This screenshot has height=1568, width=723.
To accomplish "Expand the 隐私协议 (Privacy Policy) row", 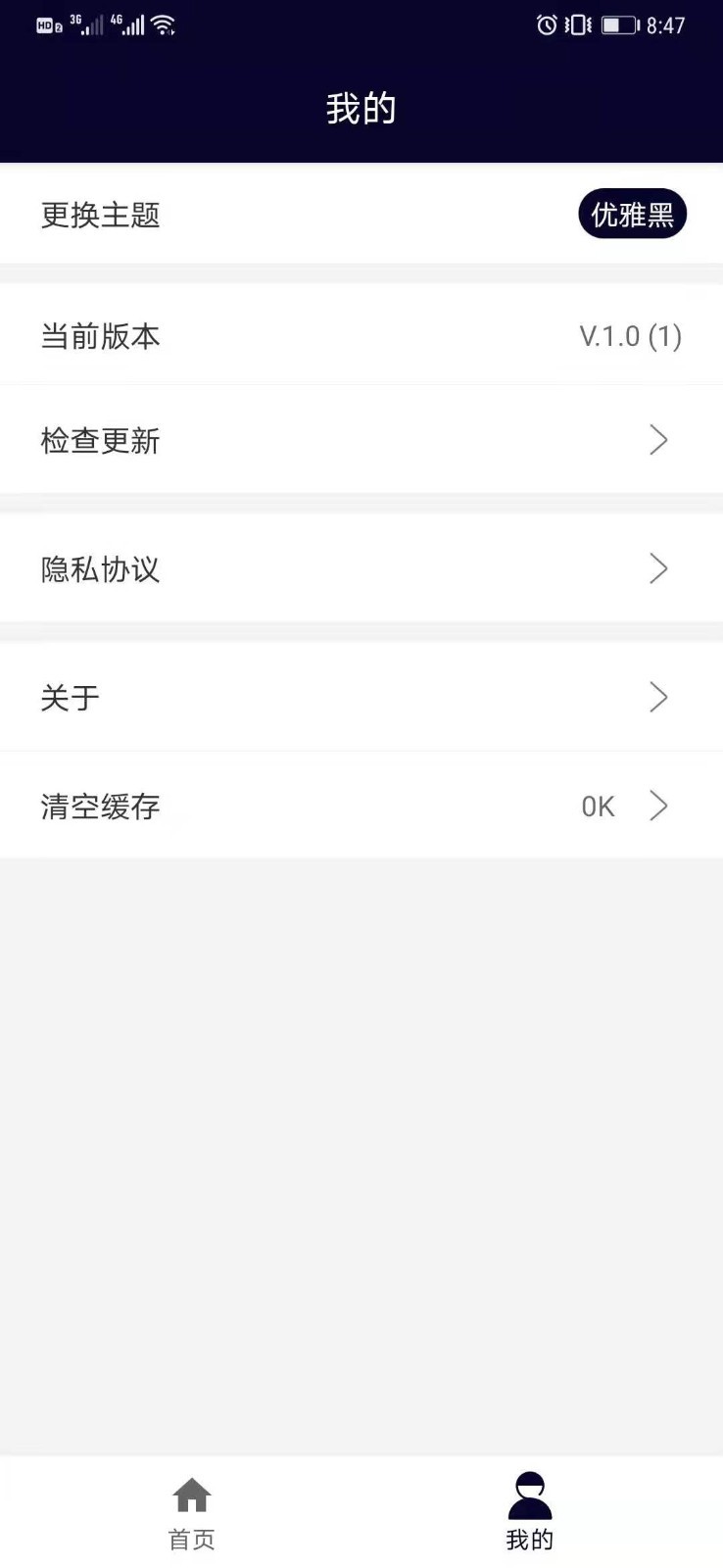I will pyautogui.click(x=657, y=568).
